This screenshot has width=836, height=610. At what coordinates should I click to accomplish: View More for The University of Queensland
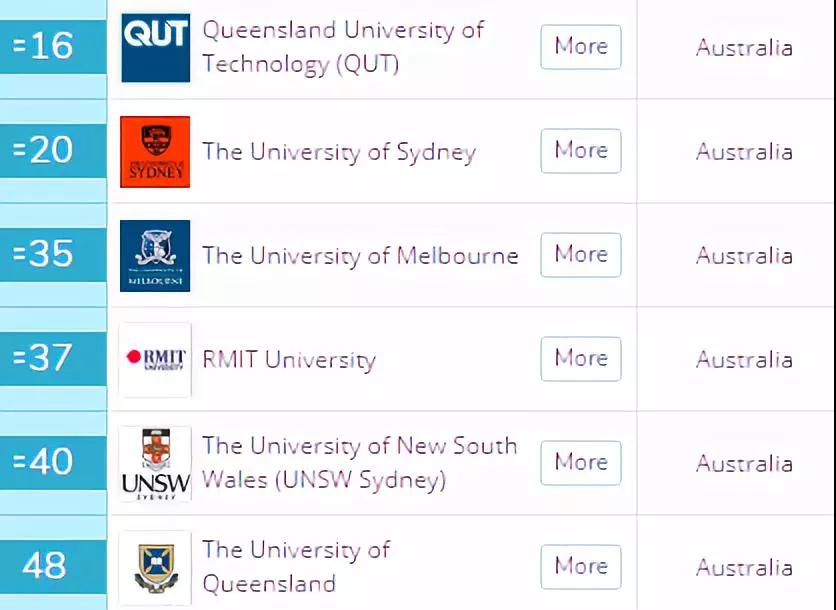580,567
